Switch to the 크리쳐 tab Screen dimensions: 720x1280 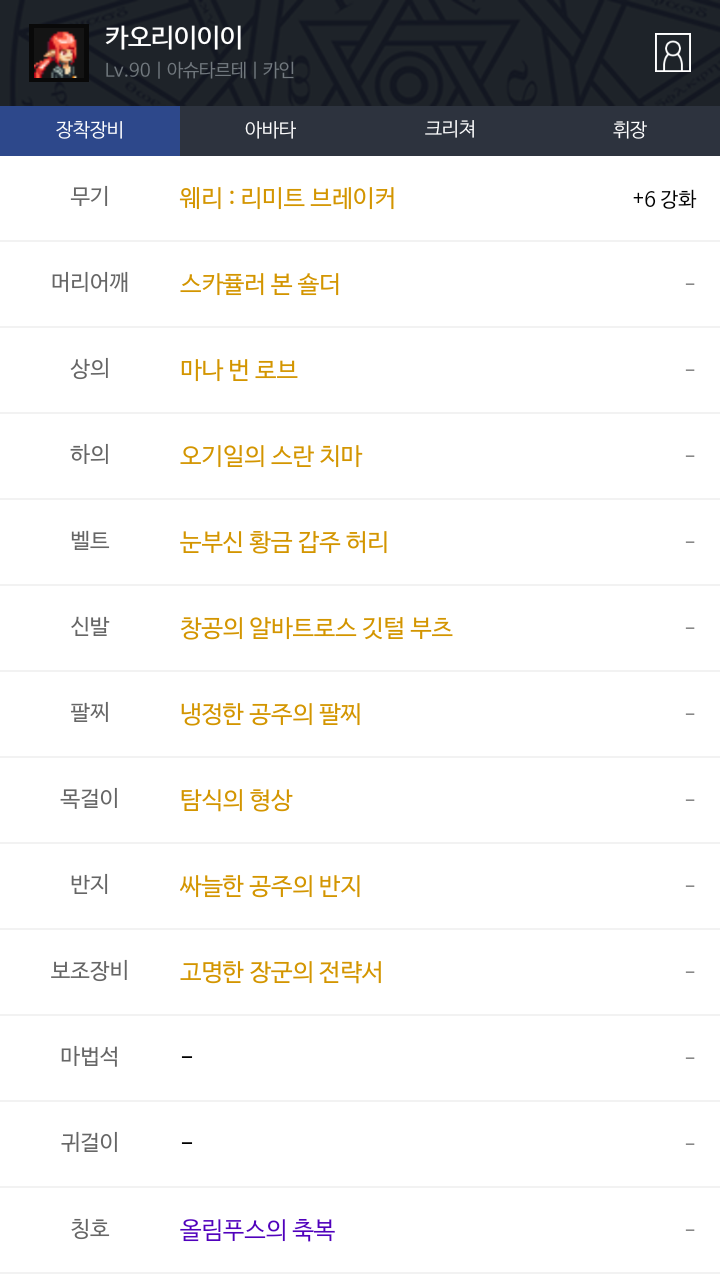tap(450, 130)
